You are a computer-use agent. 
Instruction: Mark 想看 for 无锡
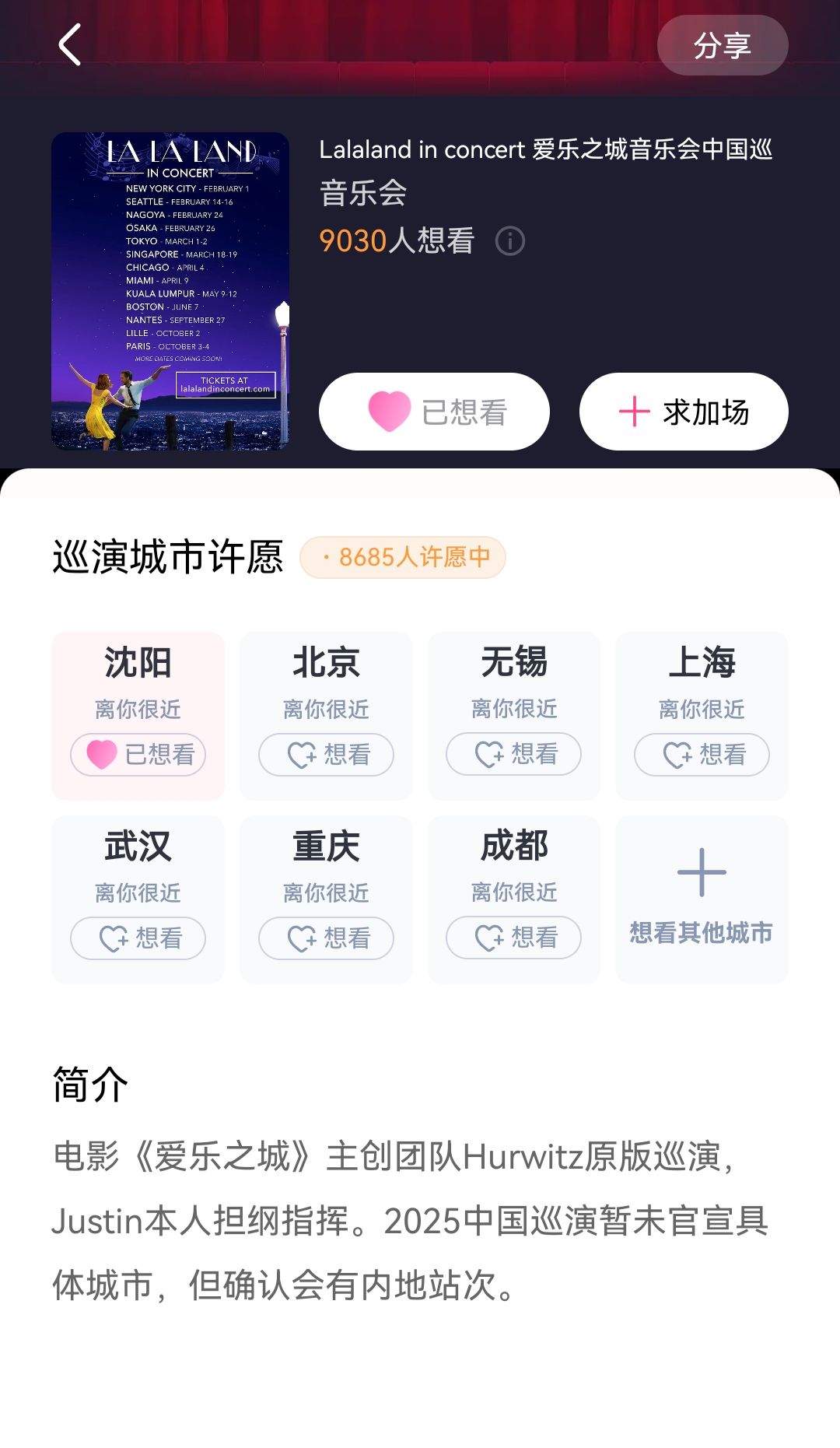[x=513, y=754]
